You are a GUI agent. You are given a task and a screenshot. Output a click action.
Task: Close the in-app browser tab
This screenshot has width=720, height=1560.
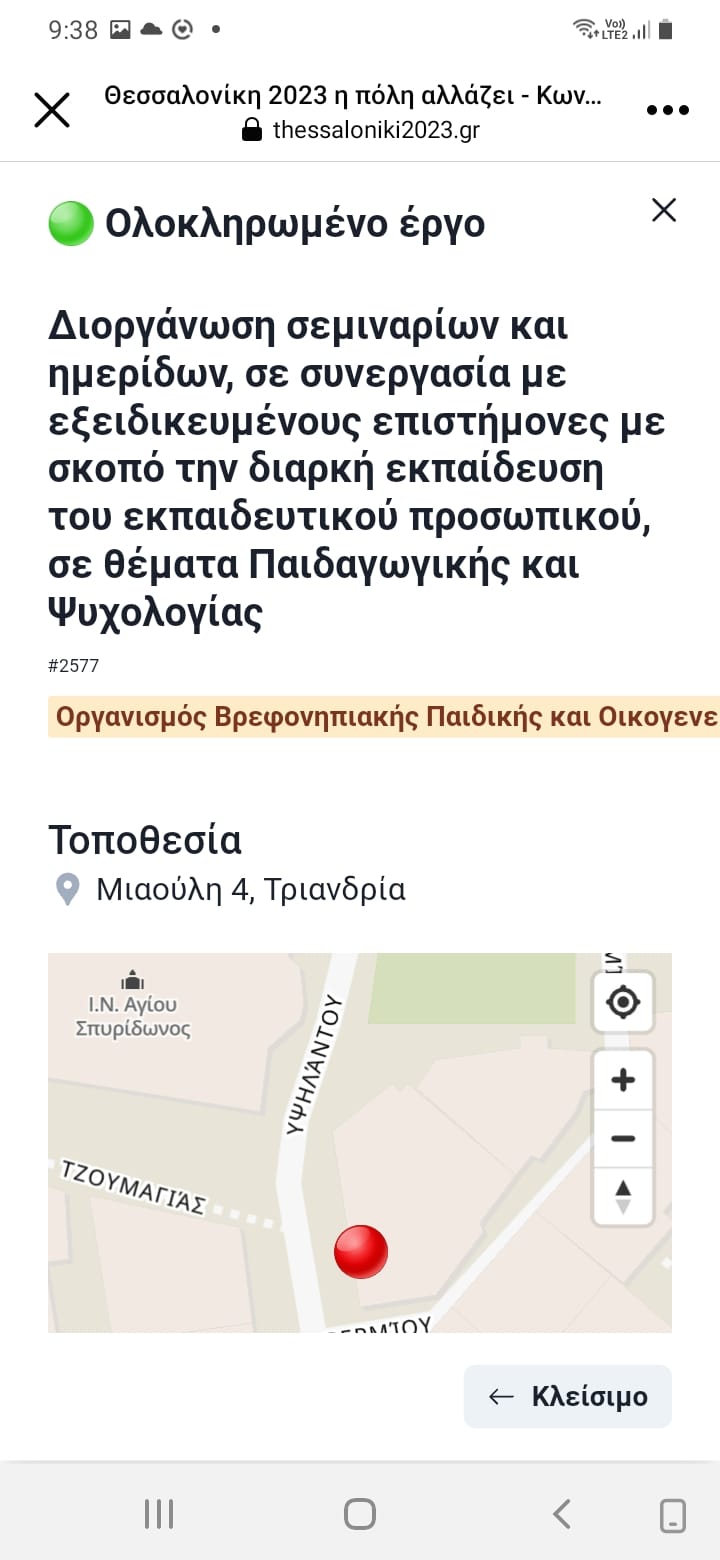[x=52, y=110]
